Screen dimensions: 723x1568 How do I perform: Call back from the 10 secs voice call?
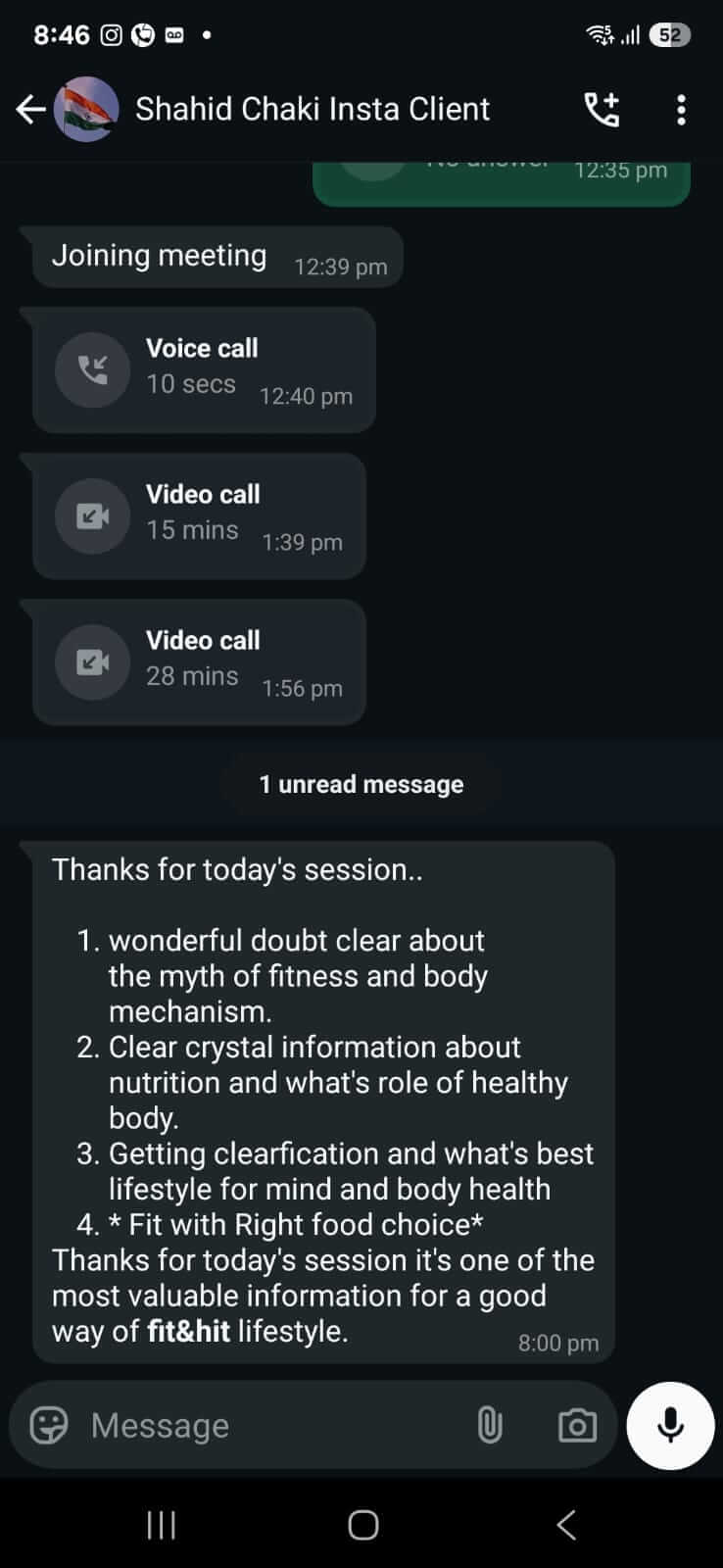93,369
